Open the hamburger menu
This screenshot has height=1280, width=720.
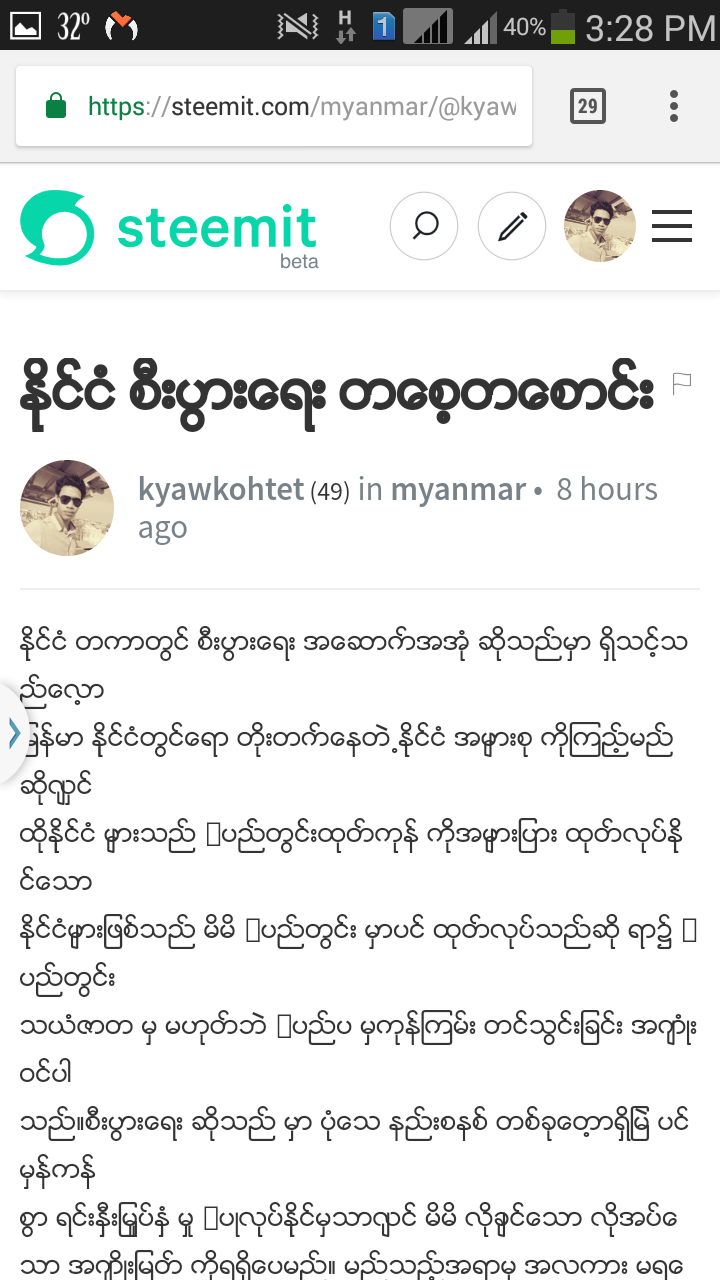(672, 226)
